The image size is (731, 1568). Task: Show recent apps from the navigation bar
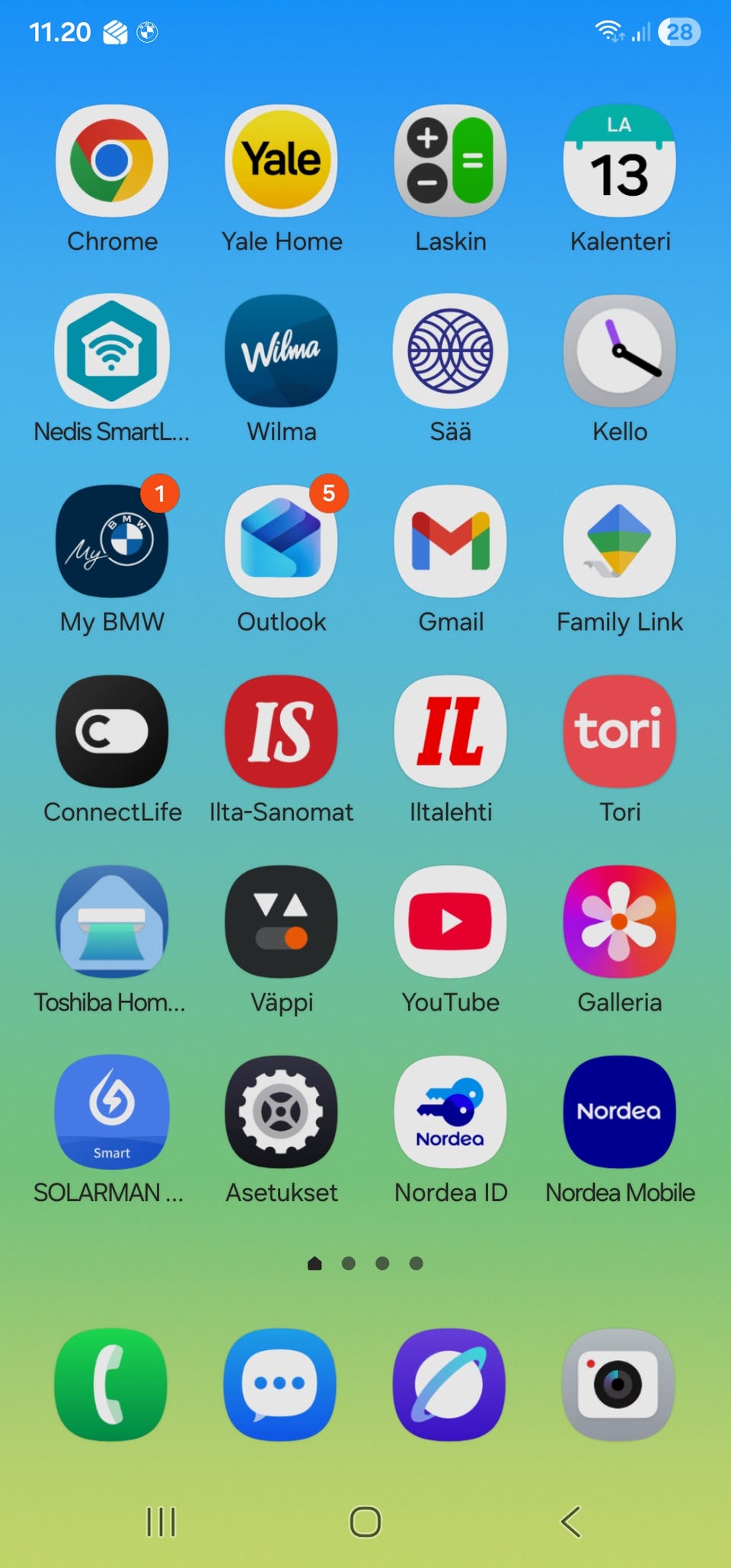161,1522
